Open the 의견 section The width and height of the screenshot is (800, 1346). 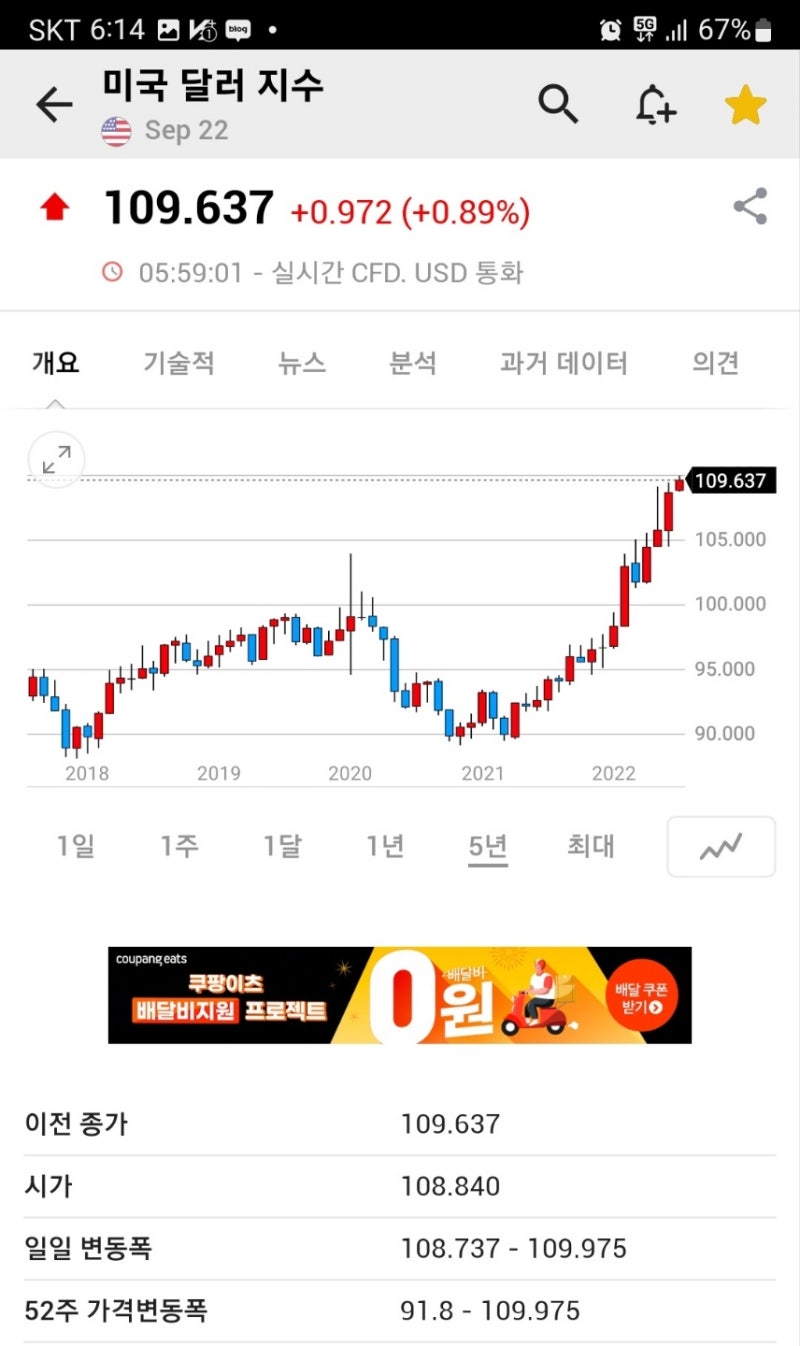click(713, 364)
